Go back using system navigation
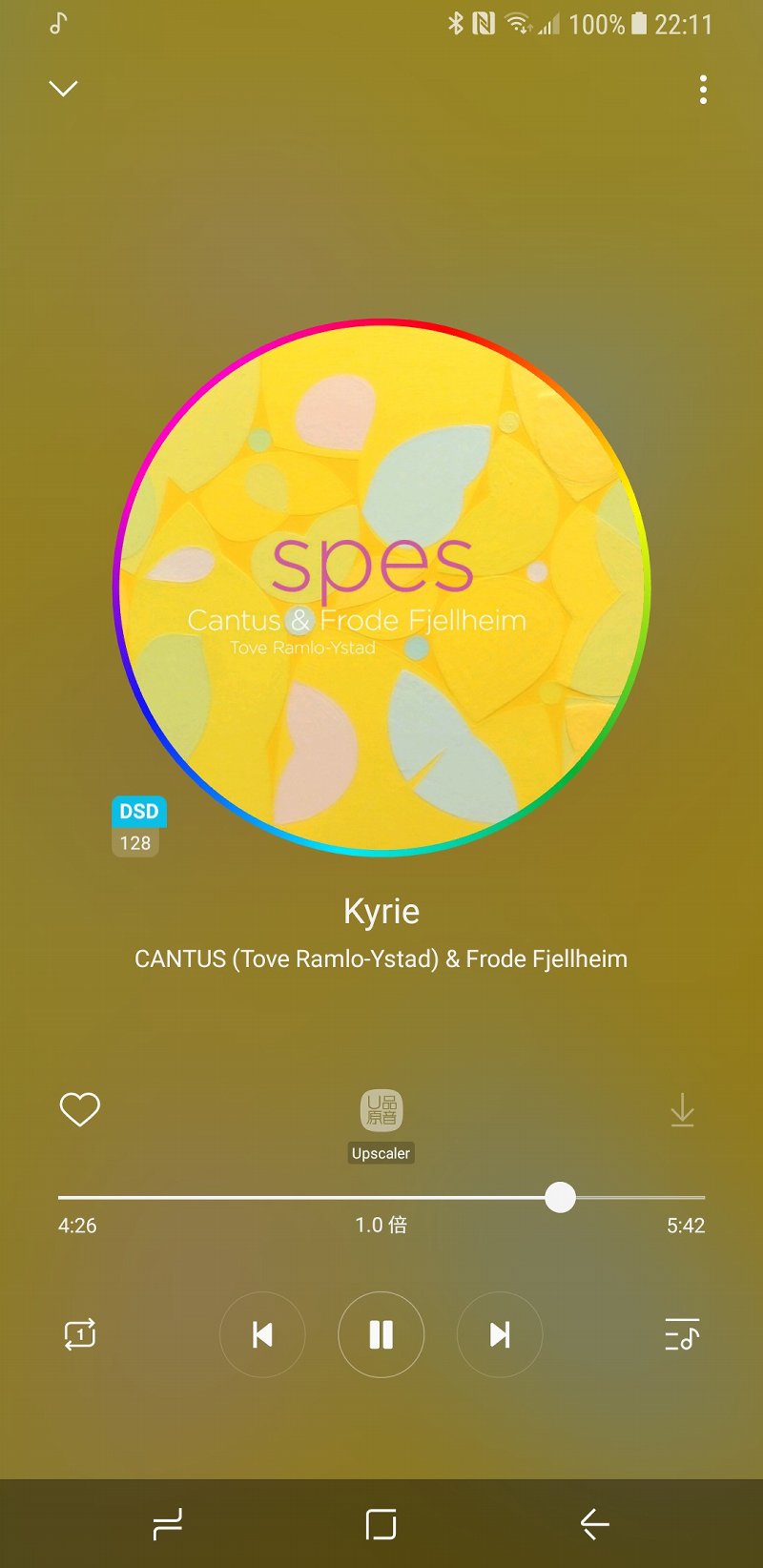The image size is (763, 1568). pyautogui.click(x=594, y=1524)
